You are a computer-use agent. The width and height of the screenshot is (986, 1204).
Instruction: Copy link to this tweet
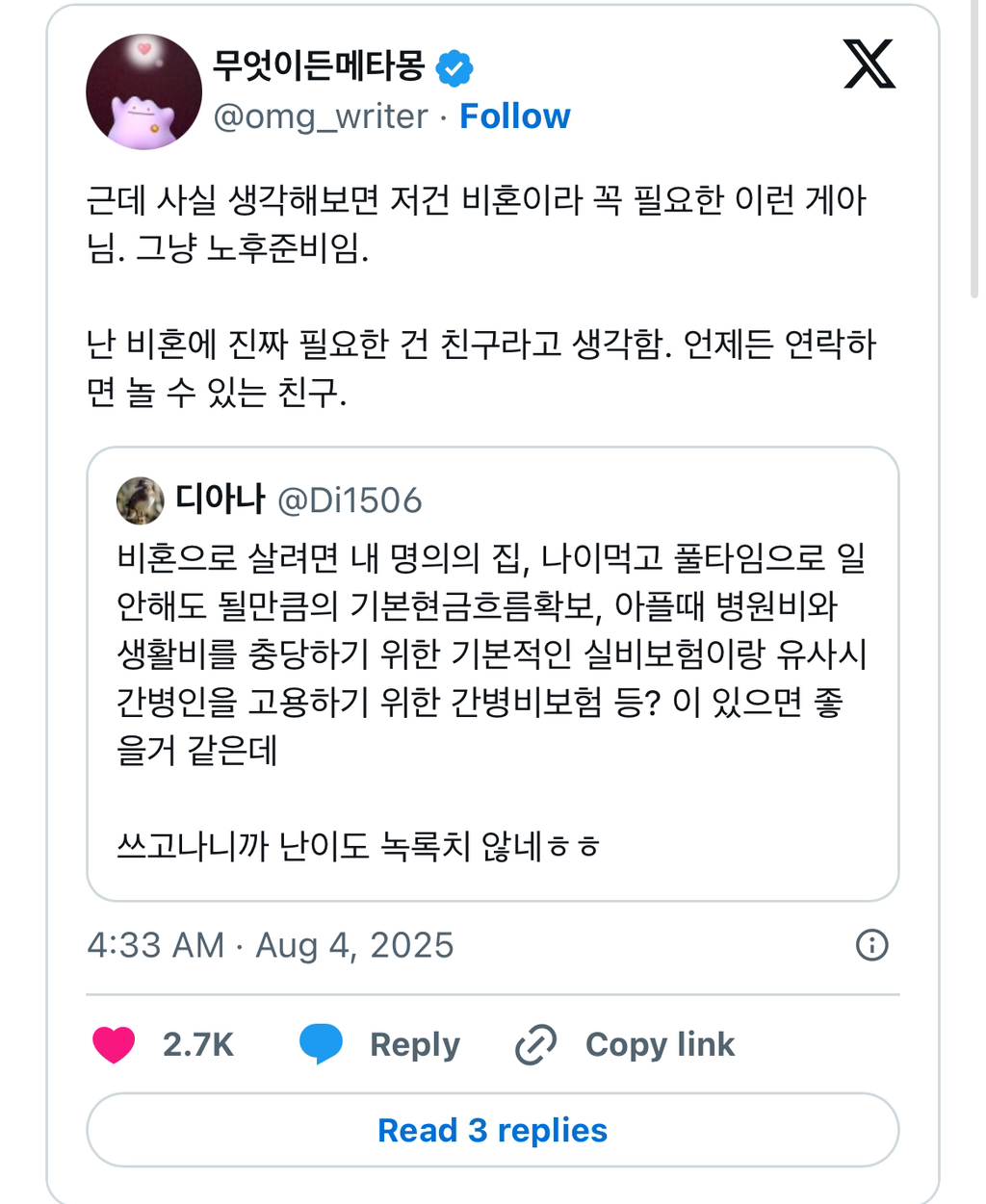[x=626, y=1044]
